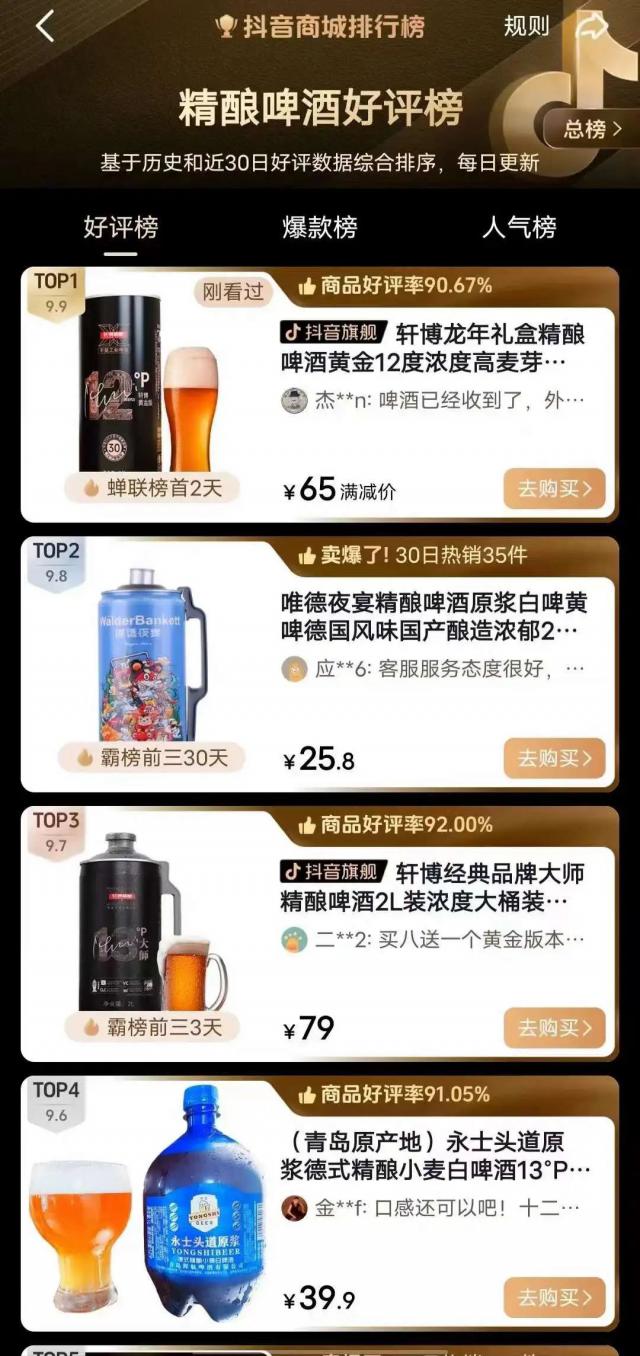Buy the ¥25.8 唯德夜宴 beer via 去购买
Screen dimensions: 640x1356
pos(554,758)
